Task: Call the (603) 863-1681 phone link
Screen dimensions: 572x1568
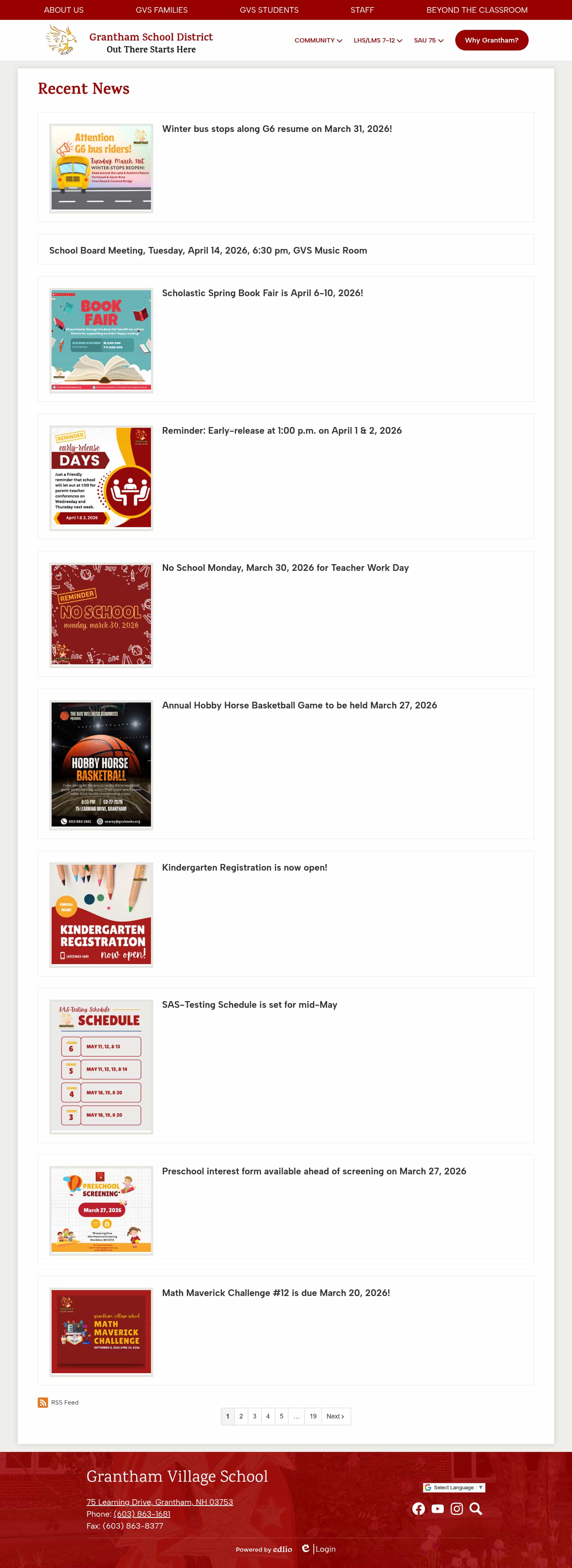Action: click(x=142, y=1513)
